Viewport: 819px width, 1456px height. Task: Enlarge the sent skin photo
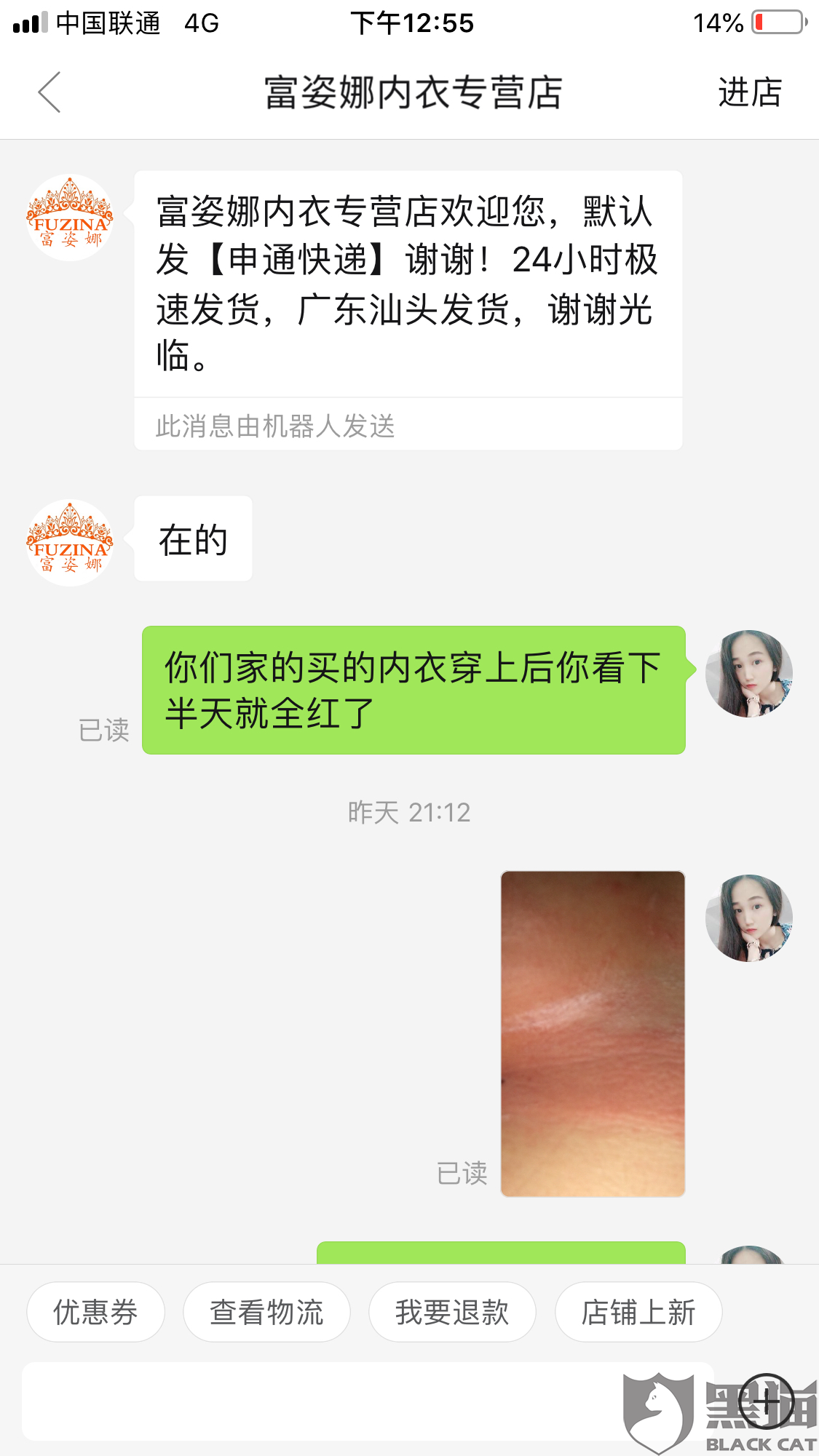[593, 1033]
